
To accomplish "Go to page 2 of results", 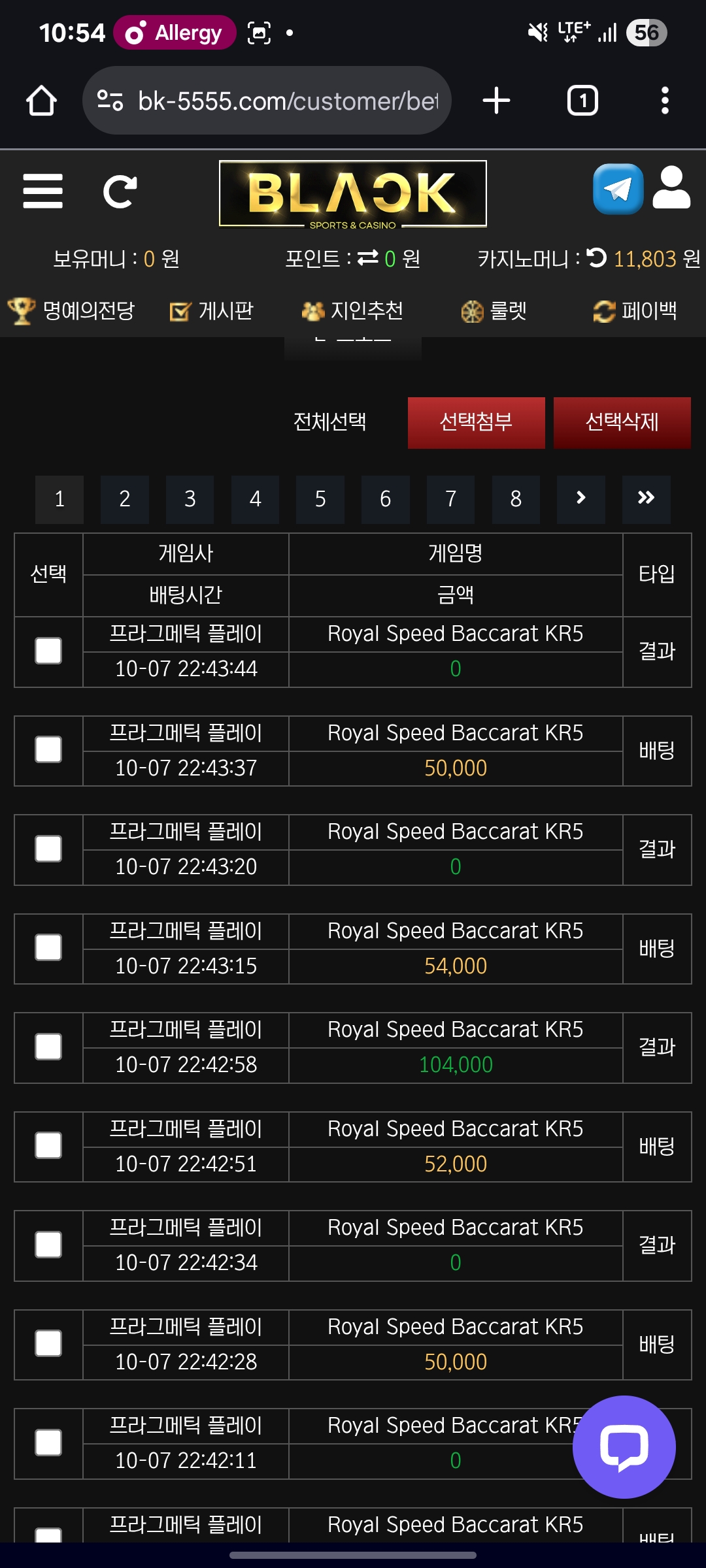I will point(124,499).
